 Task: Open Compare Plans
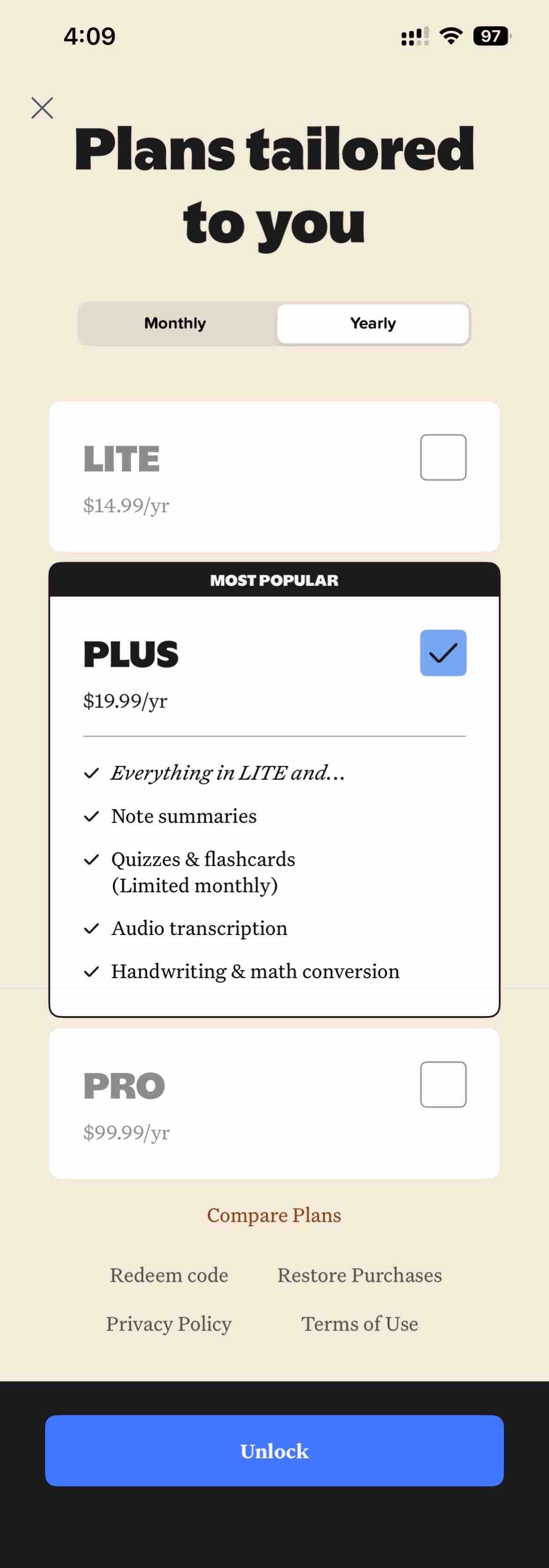[274, 1215]
